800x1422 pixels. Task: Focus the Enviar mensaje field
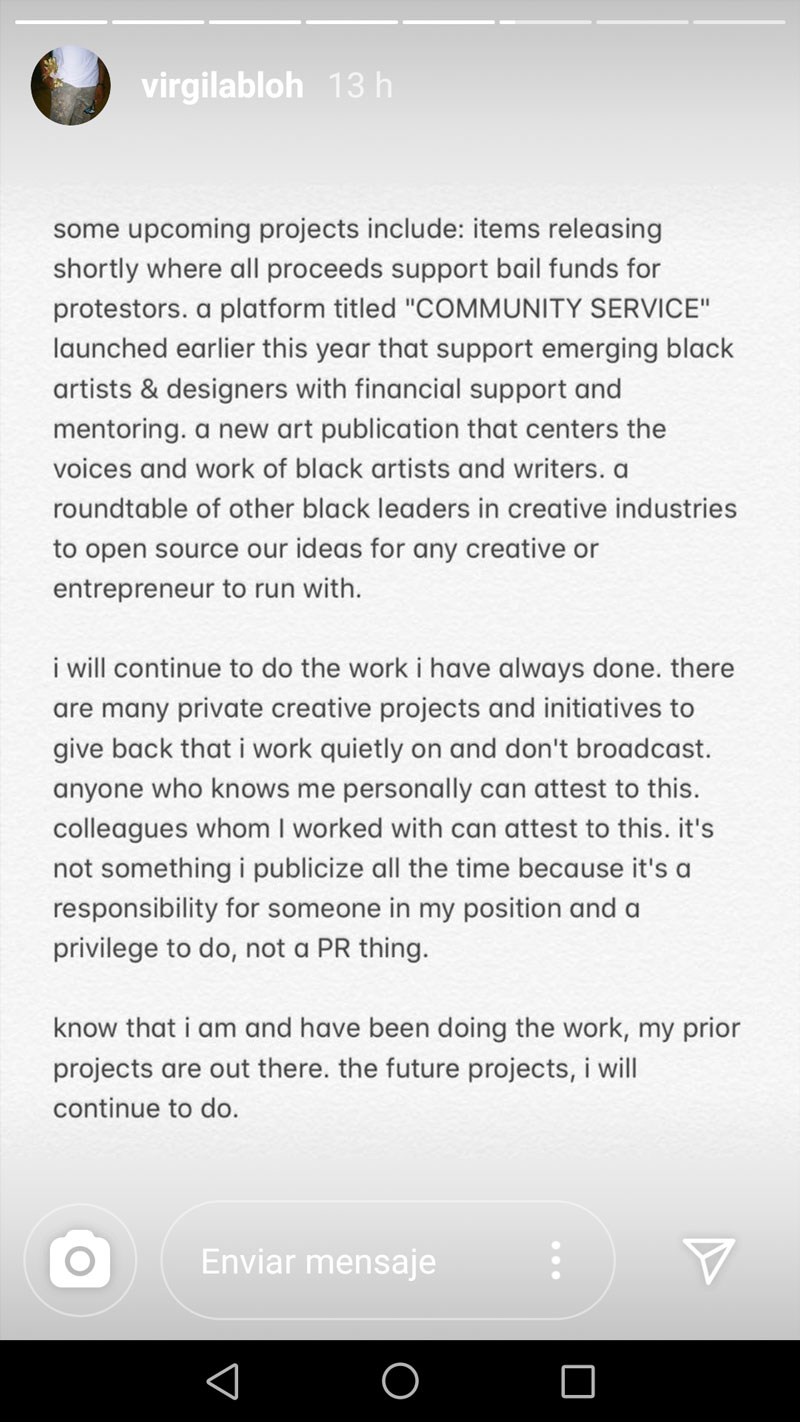340,1260
